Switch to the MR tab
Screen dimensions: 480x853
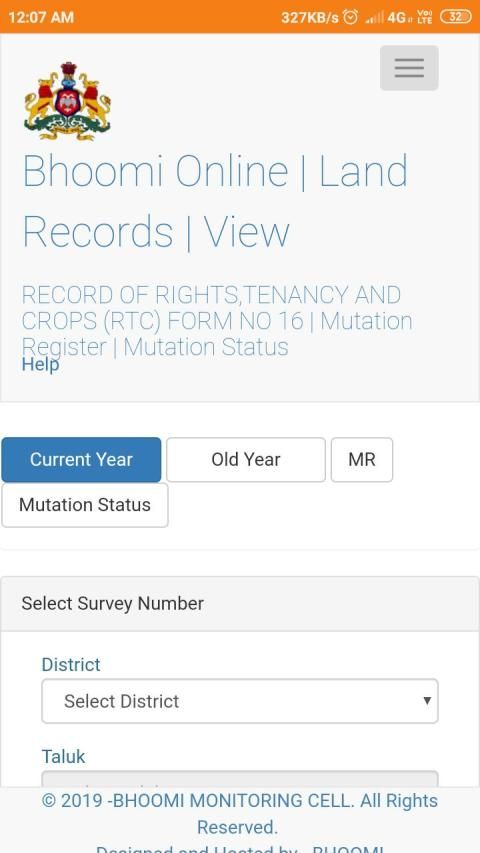(x=362, y=460)
